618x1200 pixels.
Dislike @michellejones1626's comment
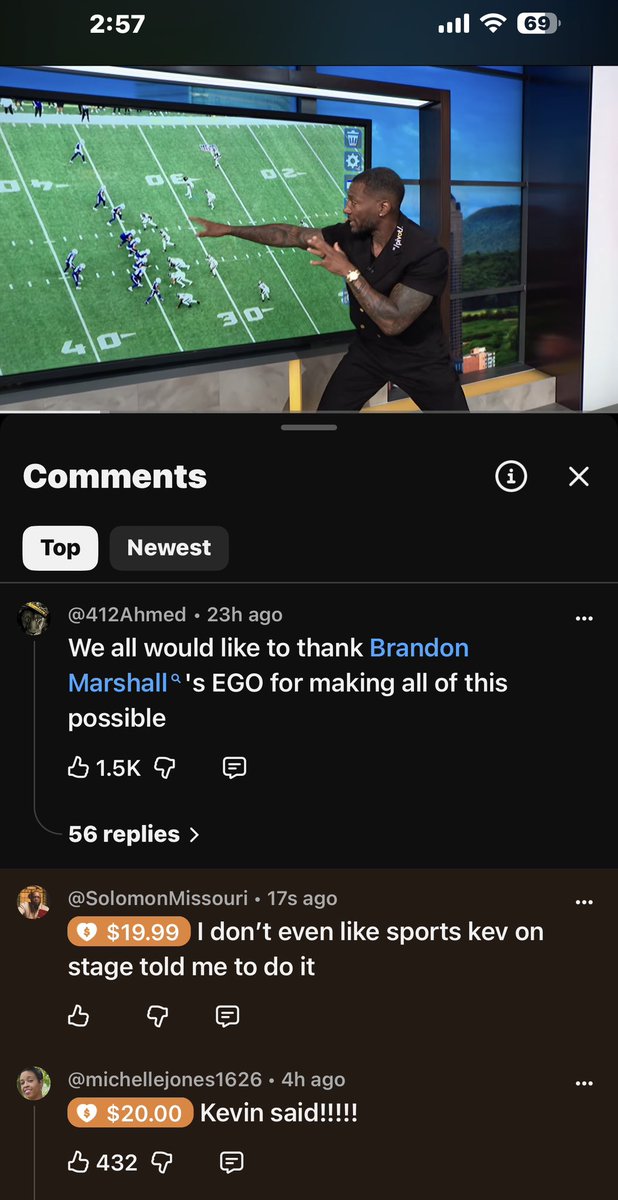tap(163, 1162)
